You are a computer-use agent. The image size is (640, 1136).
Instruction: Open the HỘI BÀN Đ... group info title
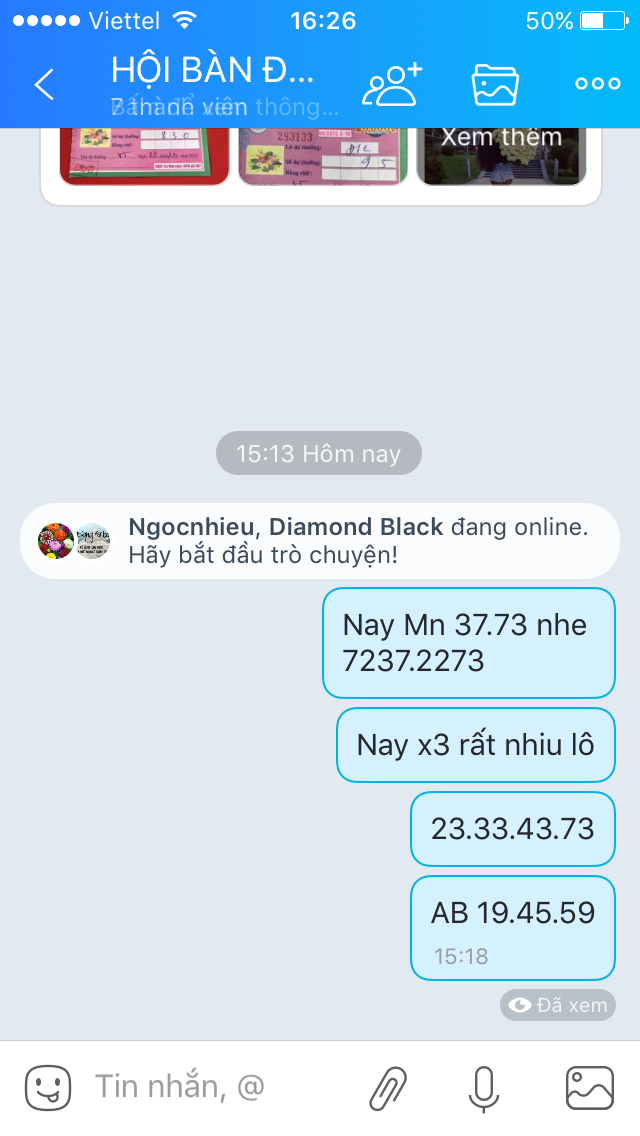coord(213,70)
